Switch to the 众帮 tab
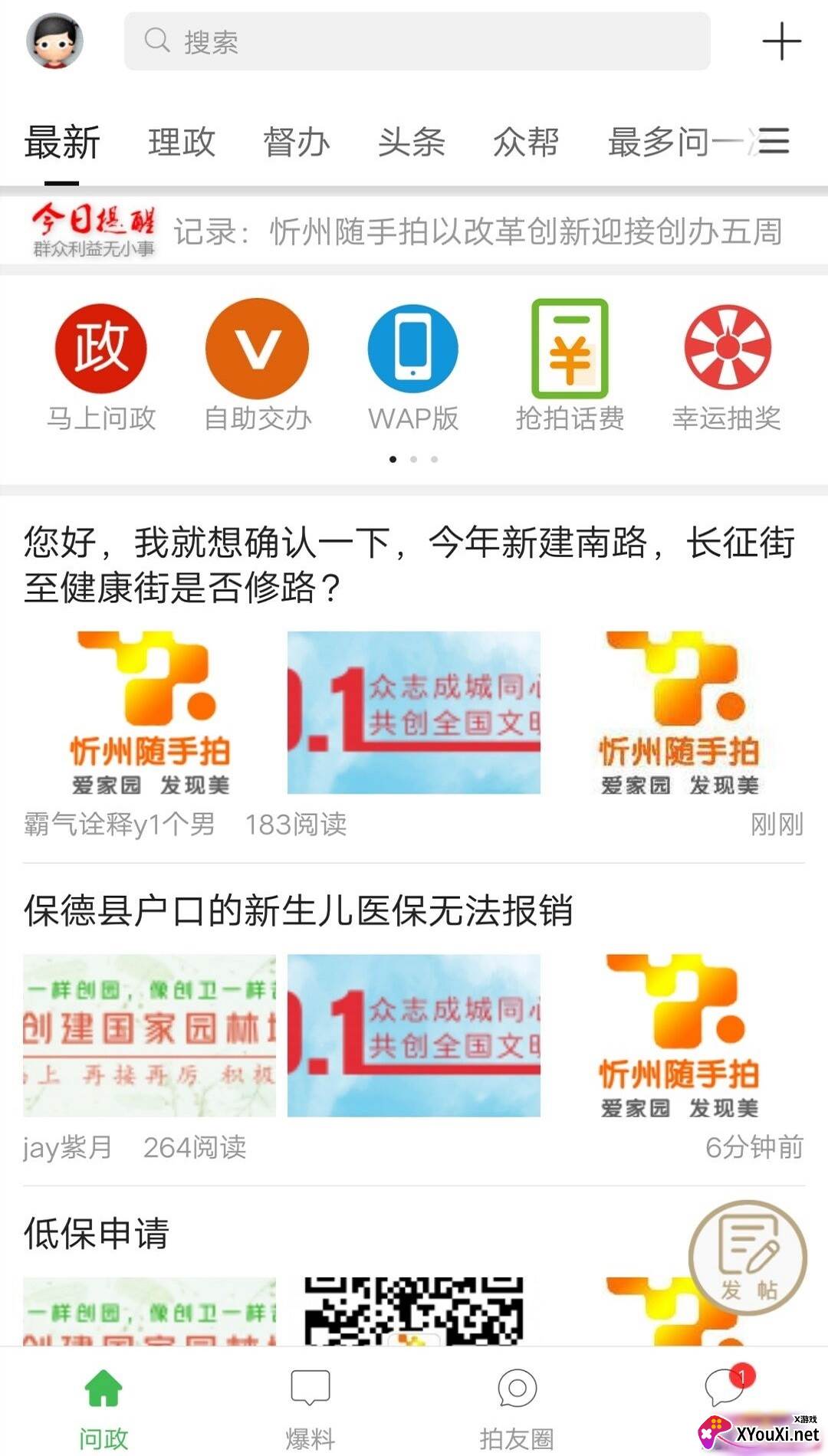828x1456 pixels. [526, 143]
